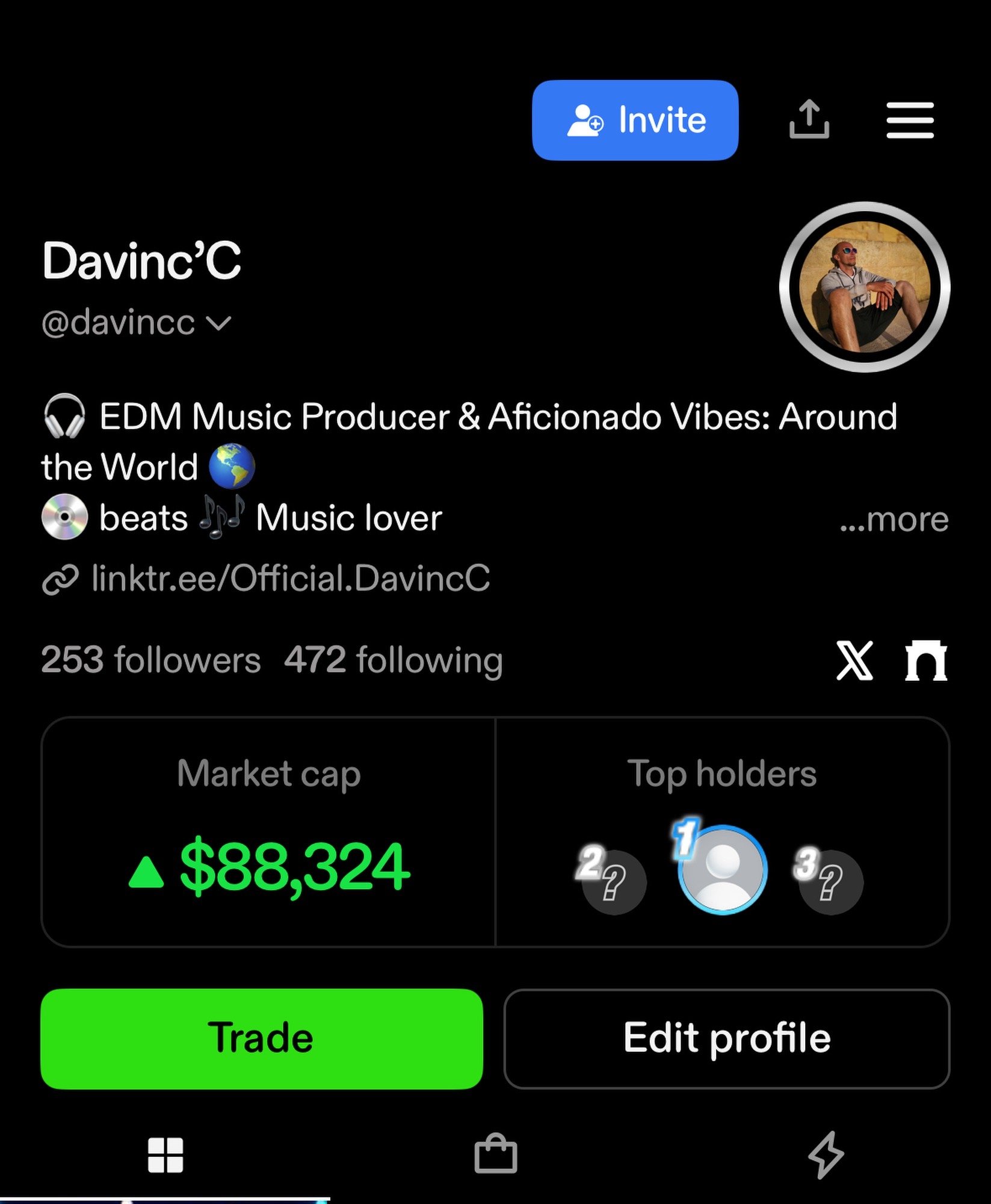
Task: Open the linktr.ee/Official.DavincC link
Action: tap(291, 579)
